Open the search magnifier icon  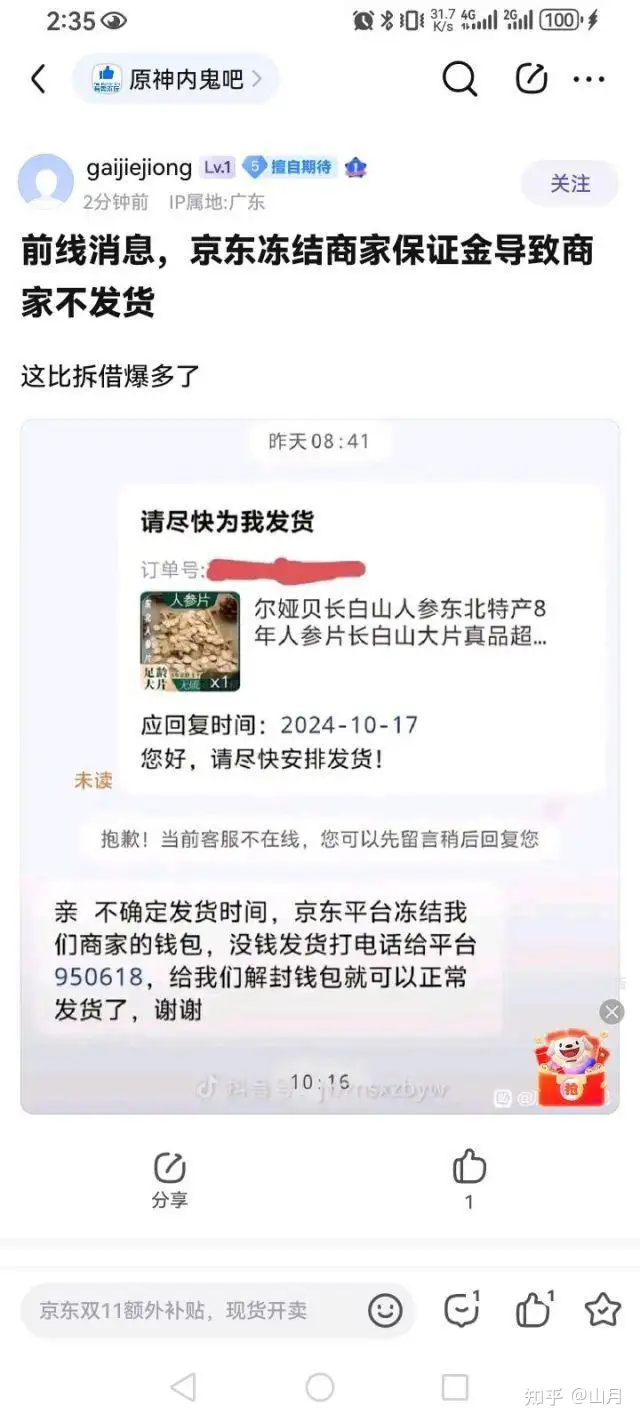pos(459,79)
